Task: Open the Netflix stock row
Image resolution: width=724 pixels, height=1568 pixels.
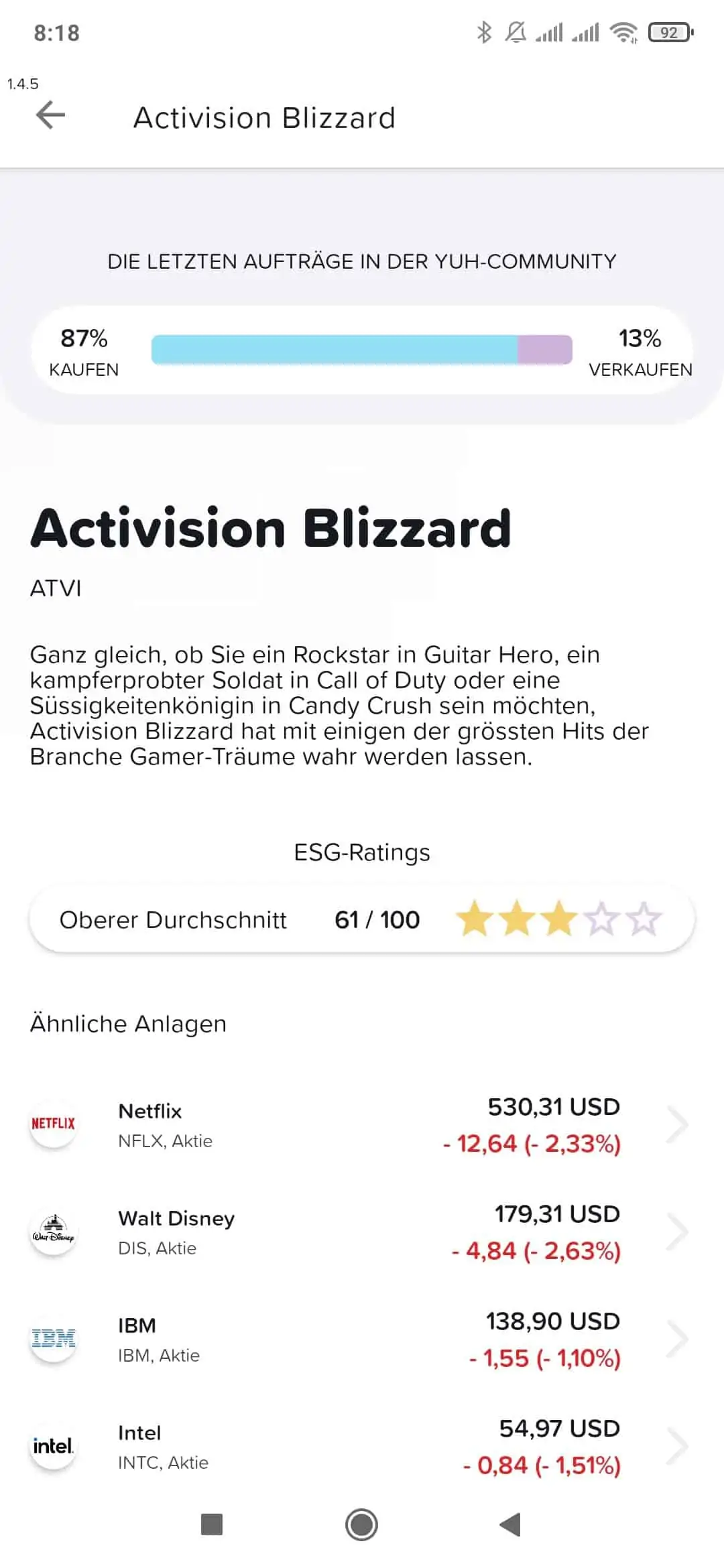Action: 362,1124
